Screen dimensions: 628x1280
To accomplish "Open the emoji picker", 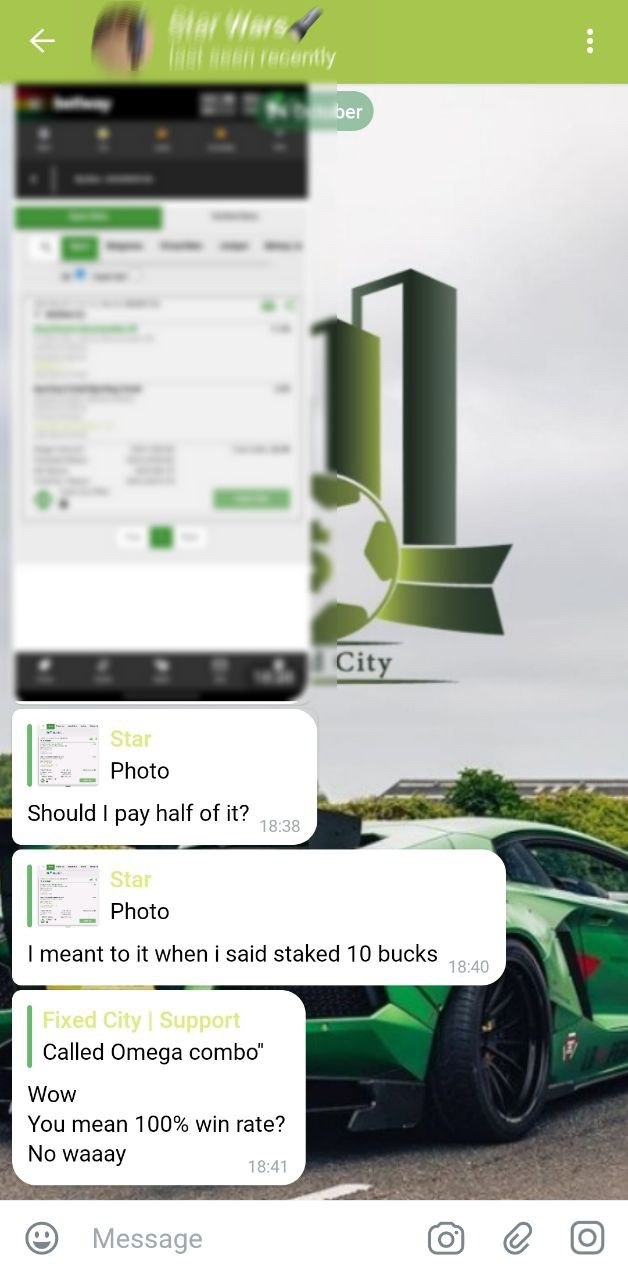I will click(42, 1239).
